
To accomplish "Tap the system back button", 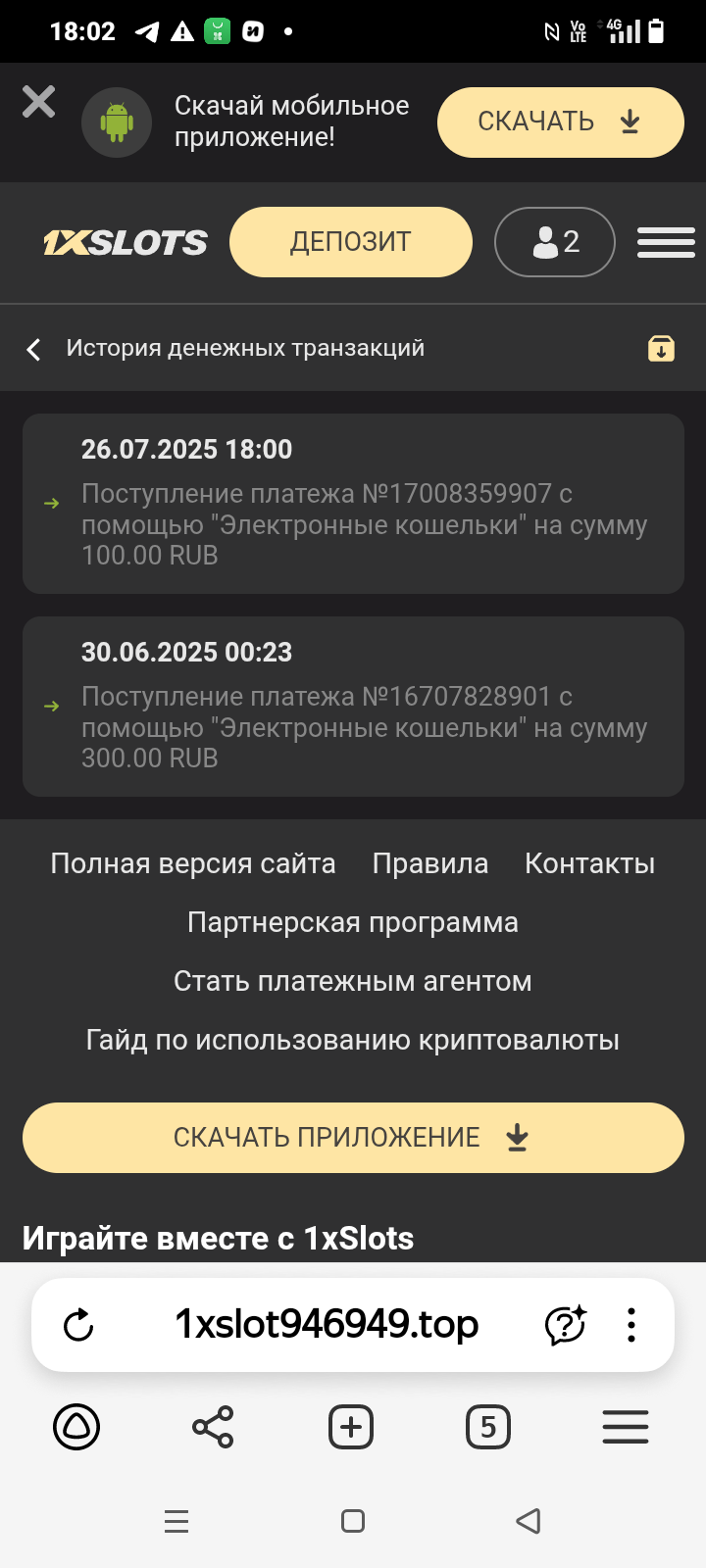I will point(529,1521).
